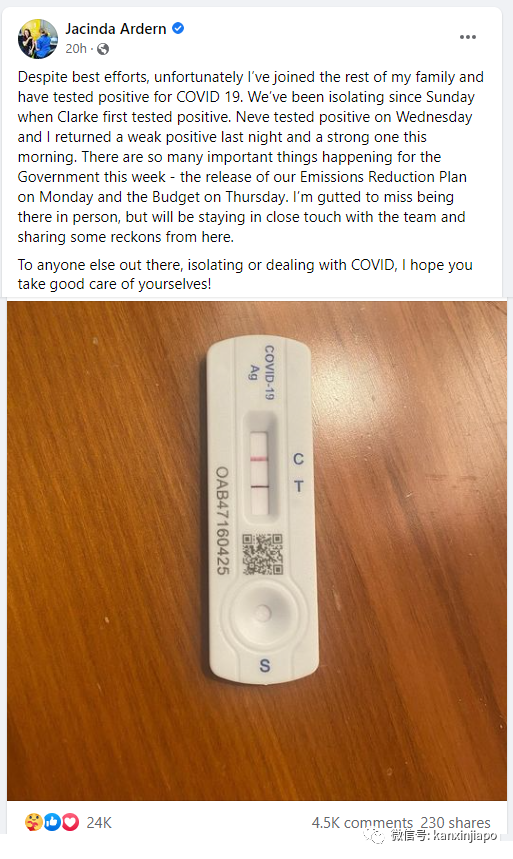
Task: Open the COVID test photo
Action: click(256, 551)
